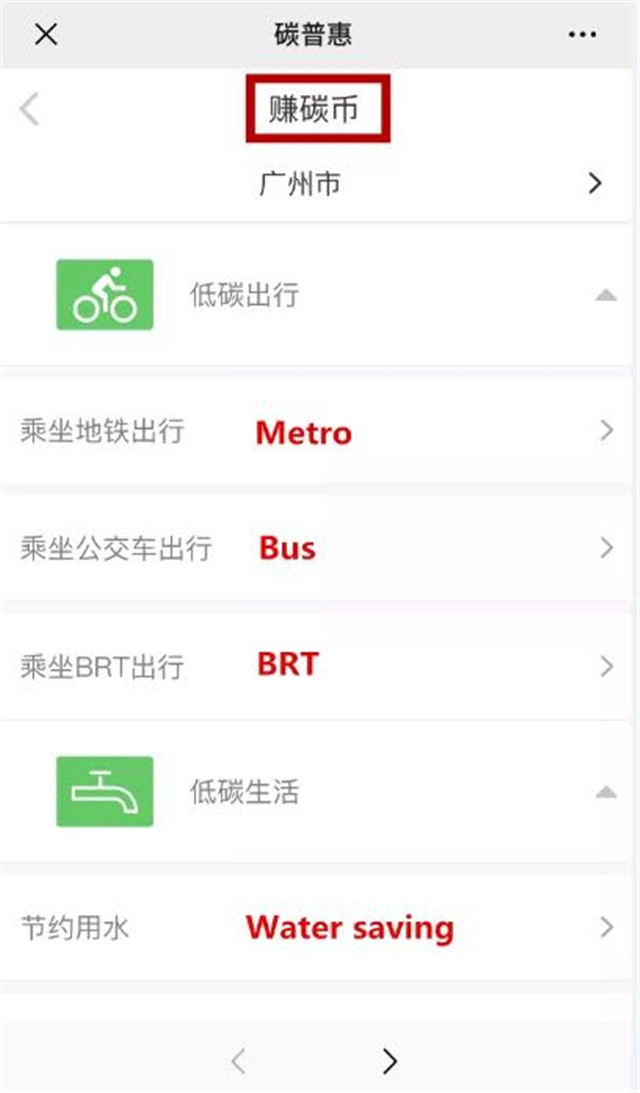This screenshot has height=1093, width=640.
Task: Tap the bottom forward arrow
Action: click(x=390, y=1060)
